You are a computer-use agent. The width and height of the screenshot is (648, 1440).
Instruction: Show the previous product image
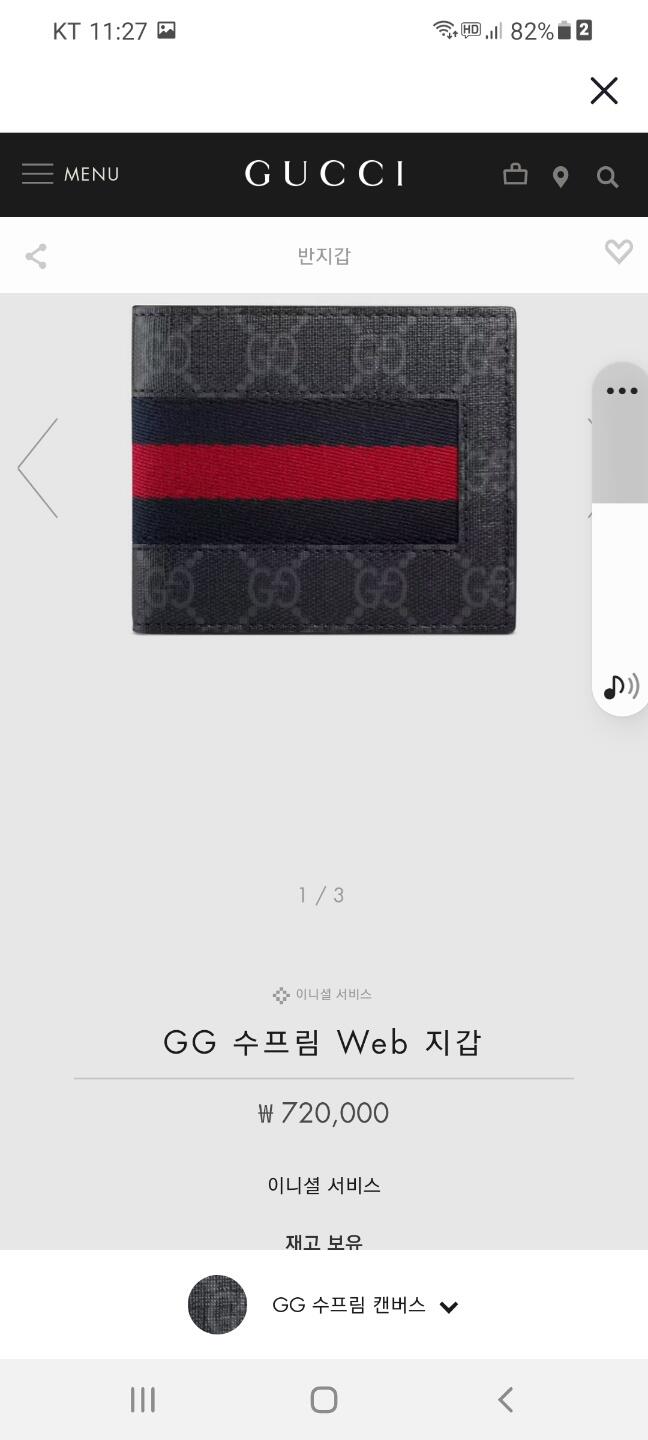[x=38, y=468]
